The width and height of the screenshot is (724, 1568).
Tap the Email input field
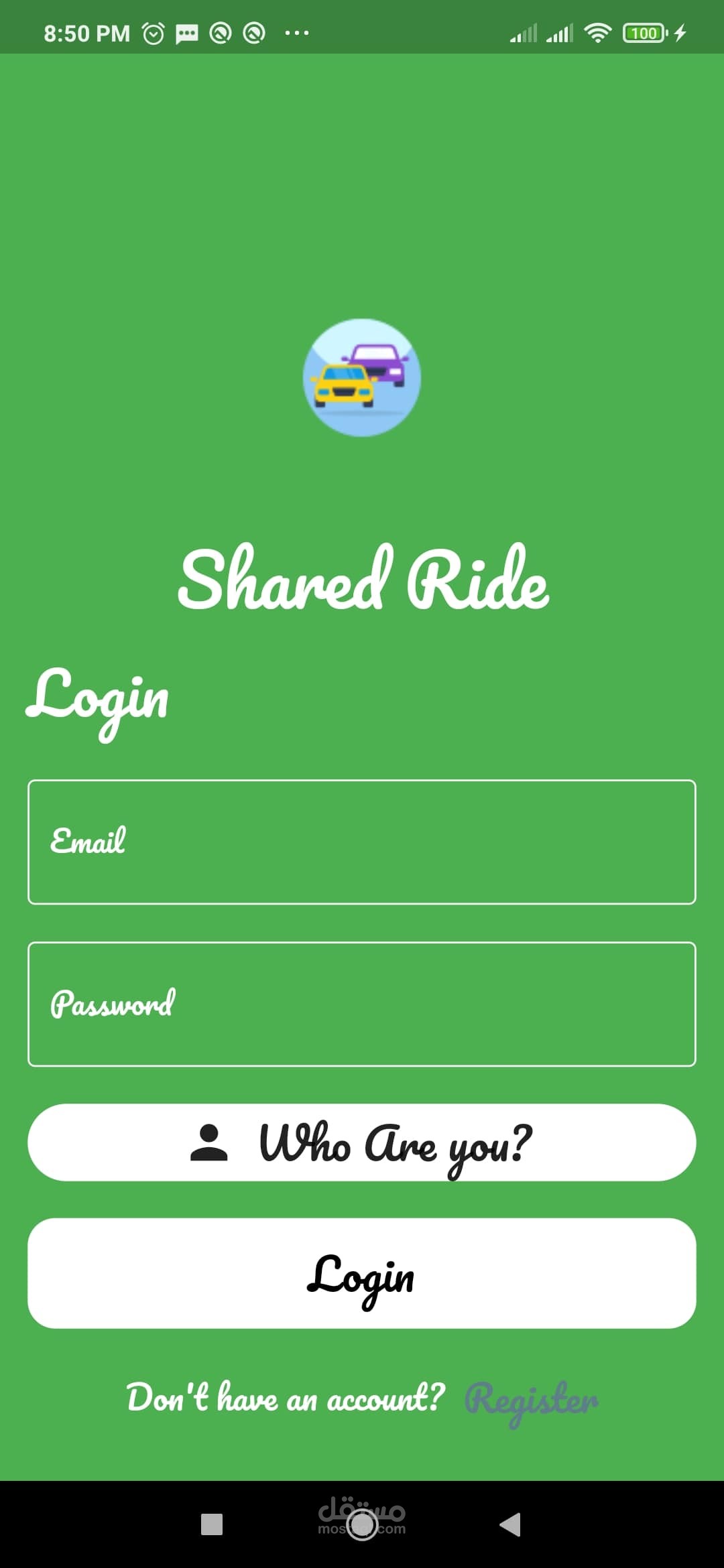[362, 842]
